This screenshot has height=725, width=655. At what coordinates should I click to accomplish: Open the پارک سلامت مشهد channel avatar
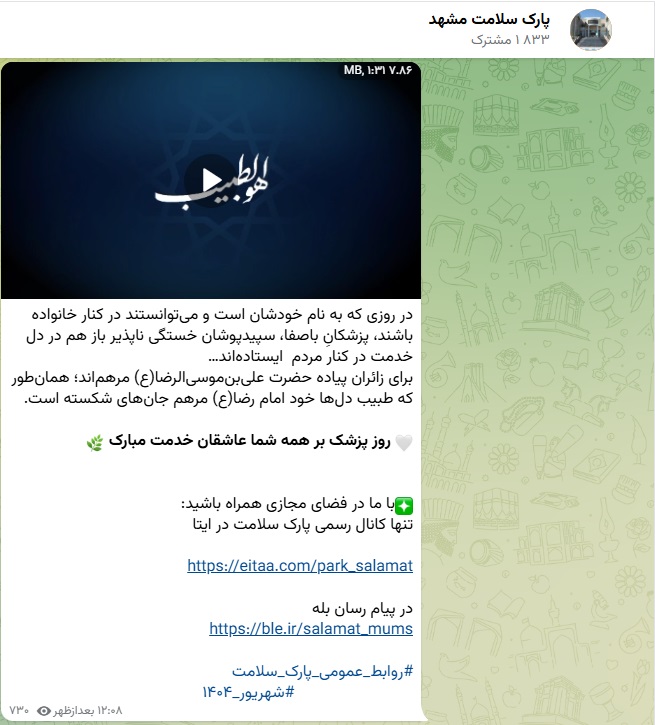point(590,30)
